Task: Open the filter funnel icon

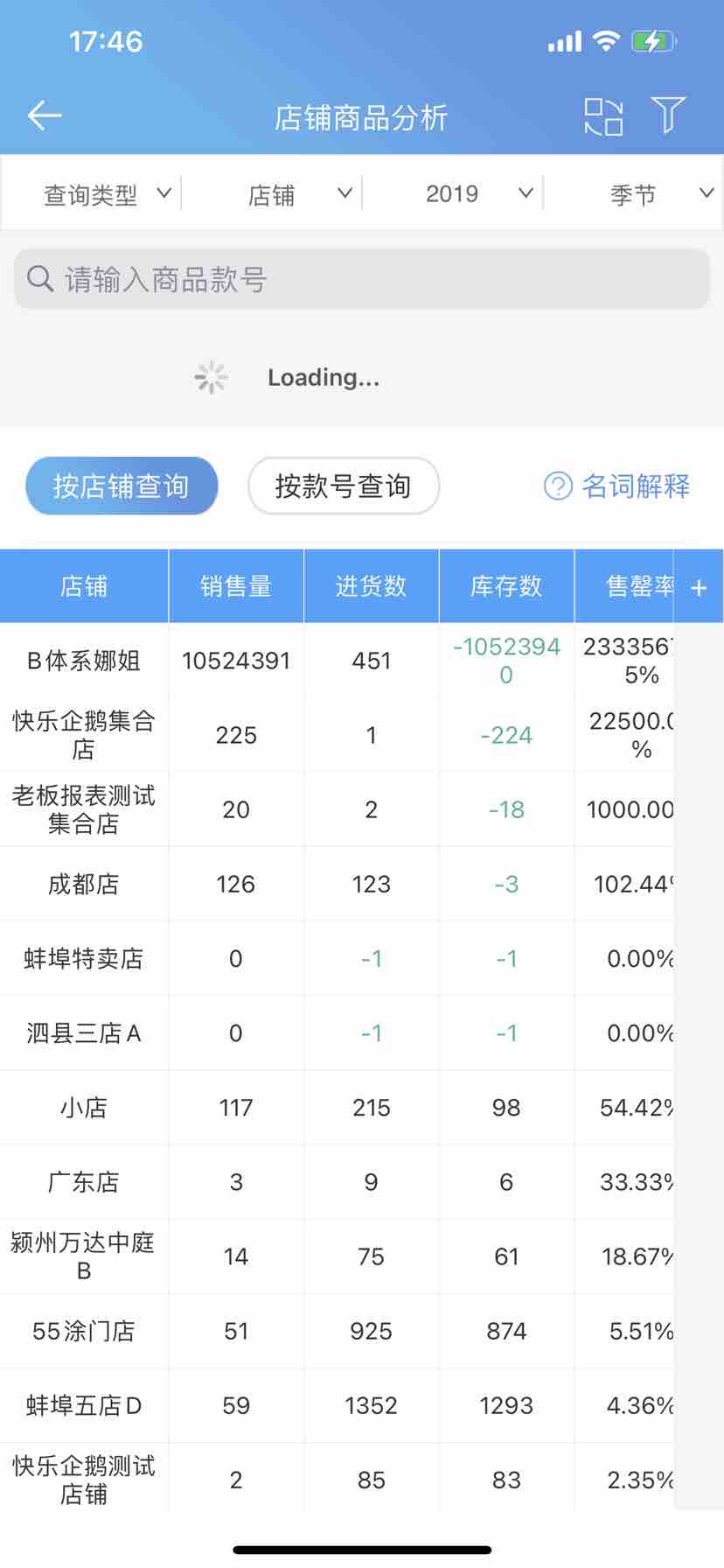Action: point(668,115)
